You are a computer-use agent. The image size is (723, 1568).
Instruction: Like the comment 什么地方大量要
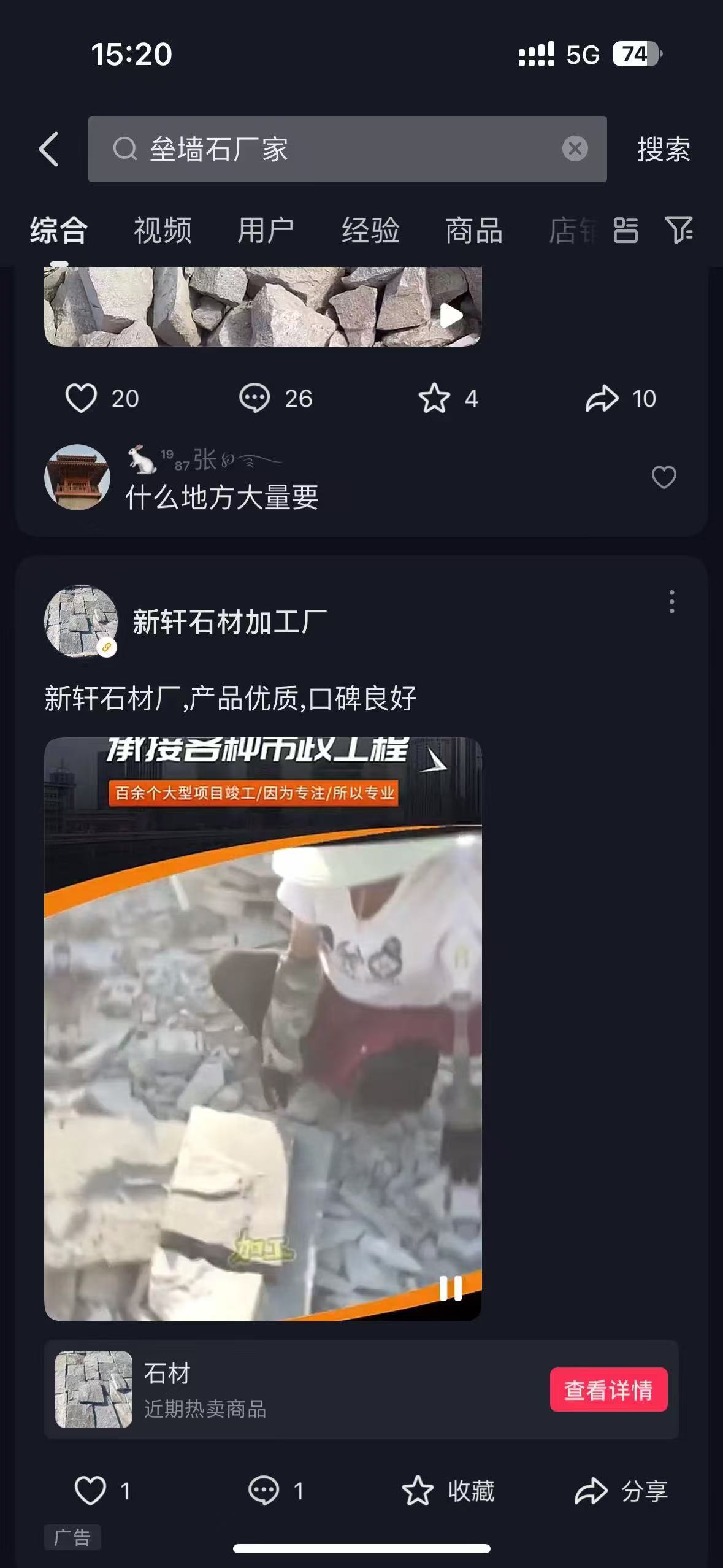click(664, 477)
